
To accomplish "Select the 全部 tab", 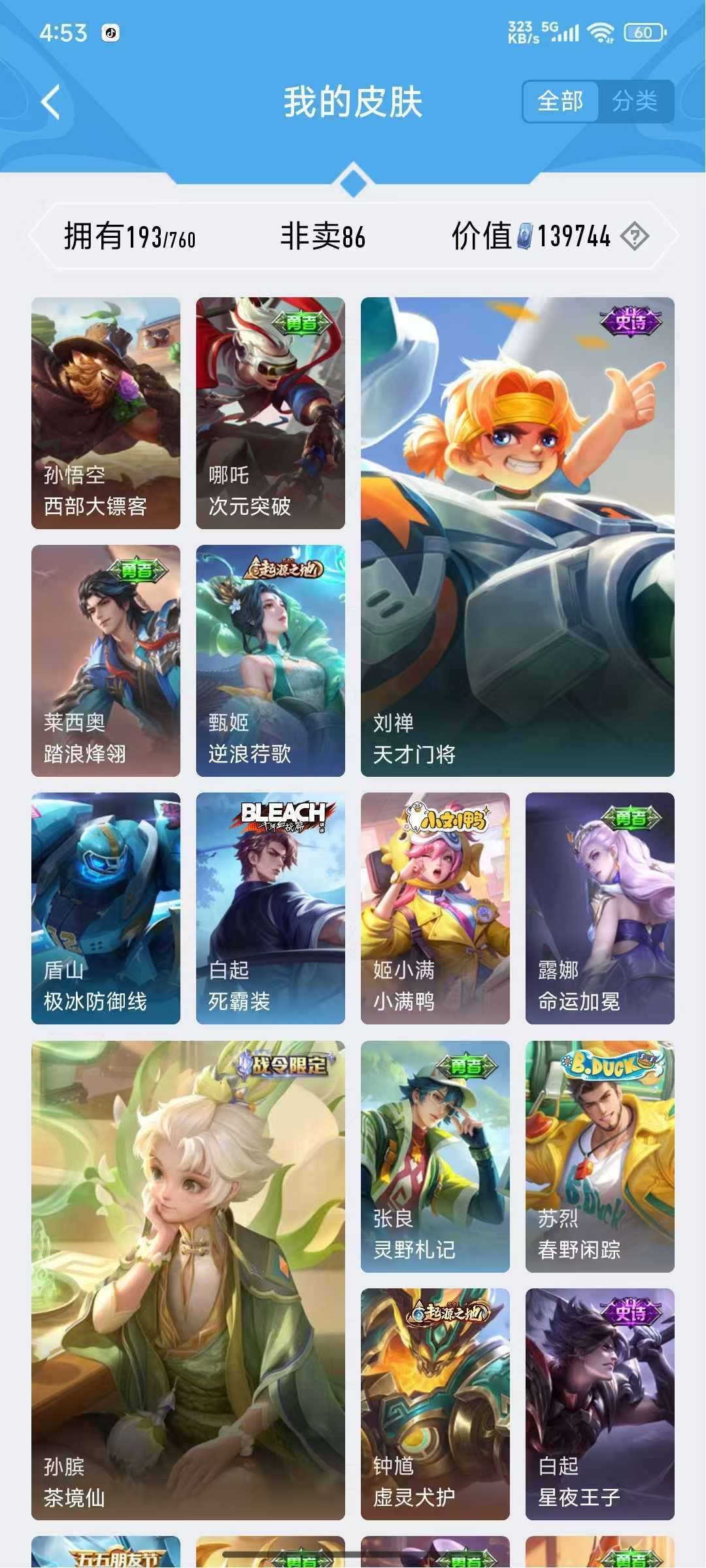I will click(x=560, y=101).
